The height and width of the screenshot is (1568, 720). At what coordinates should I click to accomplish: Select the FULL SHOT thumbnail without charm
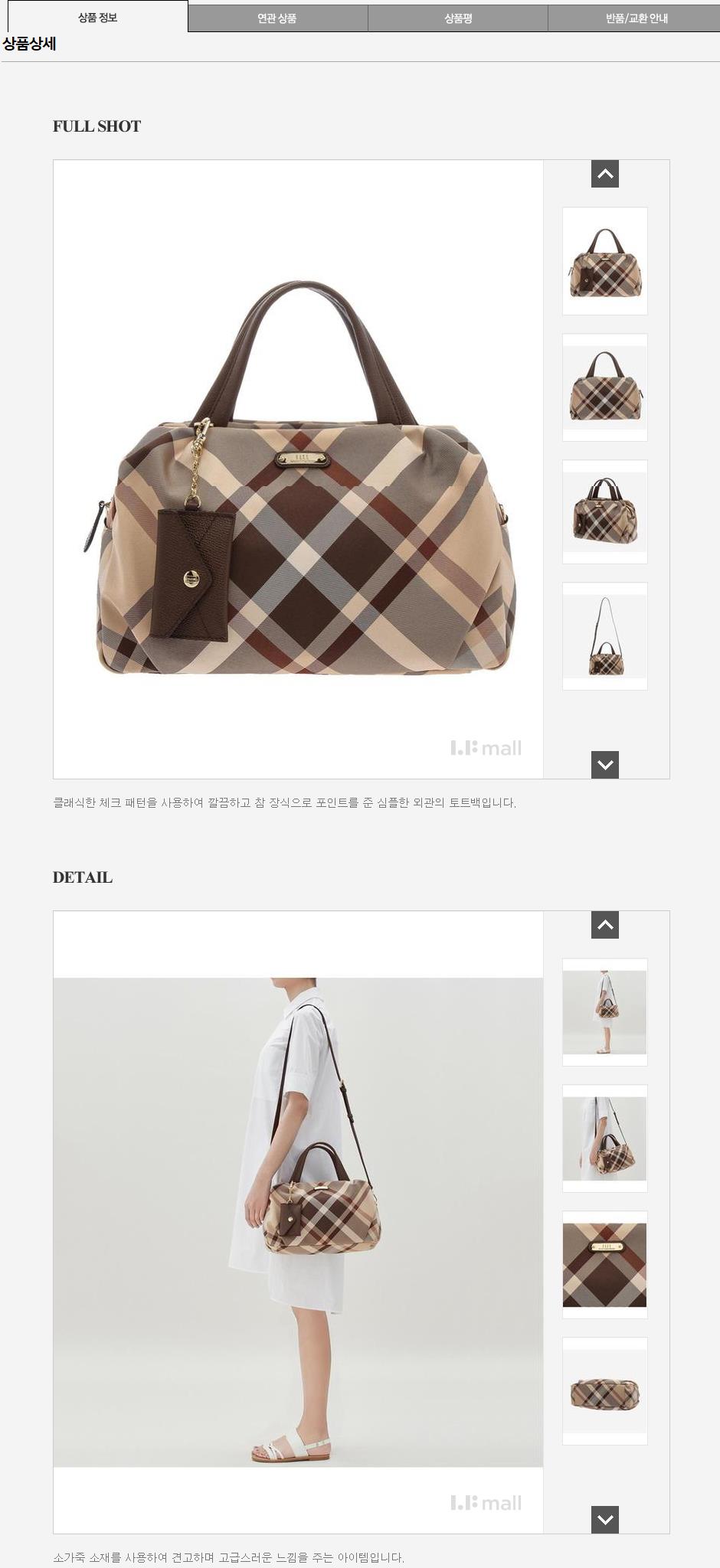coord(605,387)
